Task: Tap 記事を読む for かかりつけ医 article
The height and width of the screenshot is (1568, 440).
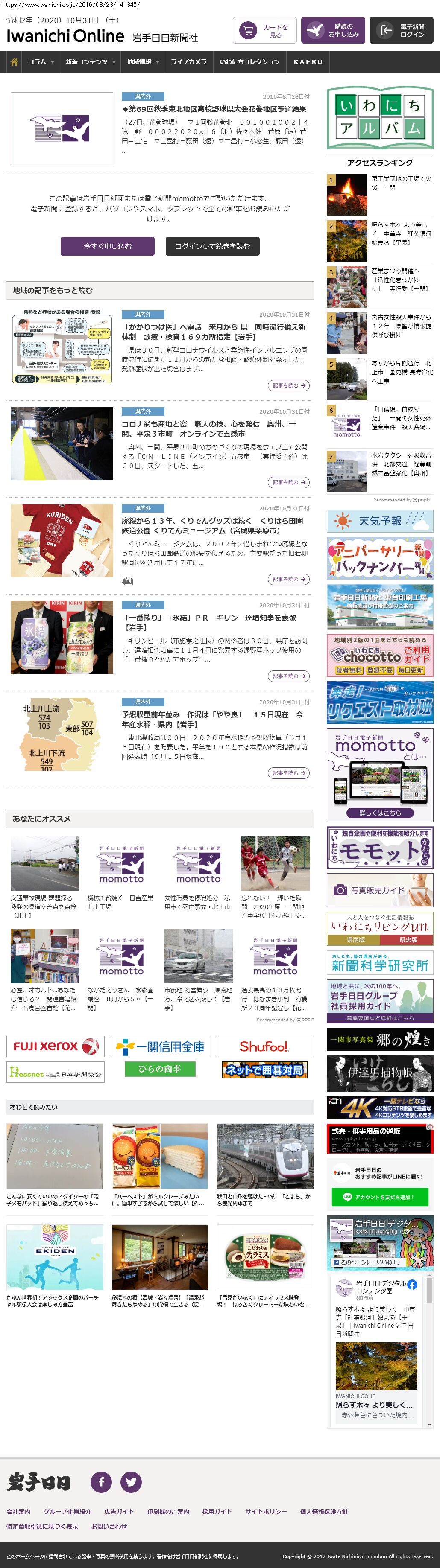Action: point(288,385)
